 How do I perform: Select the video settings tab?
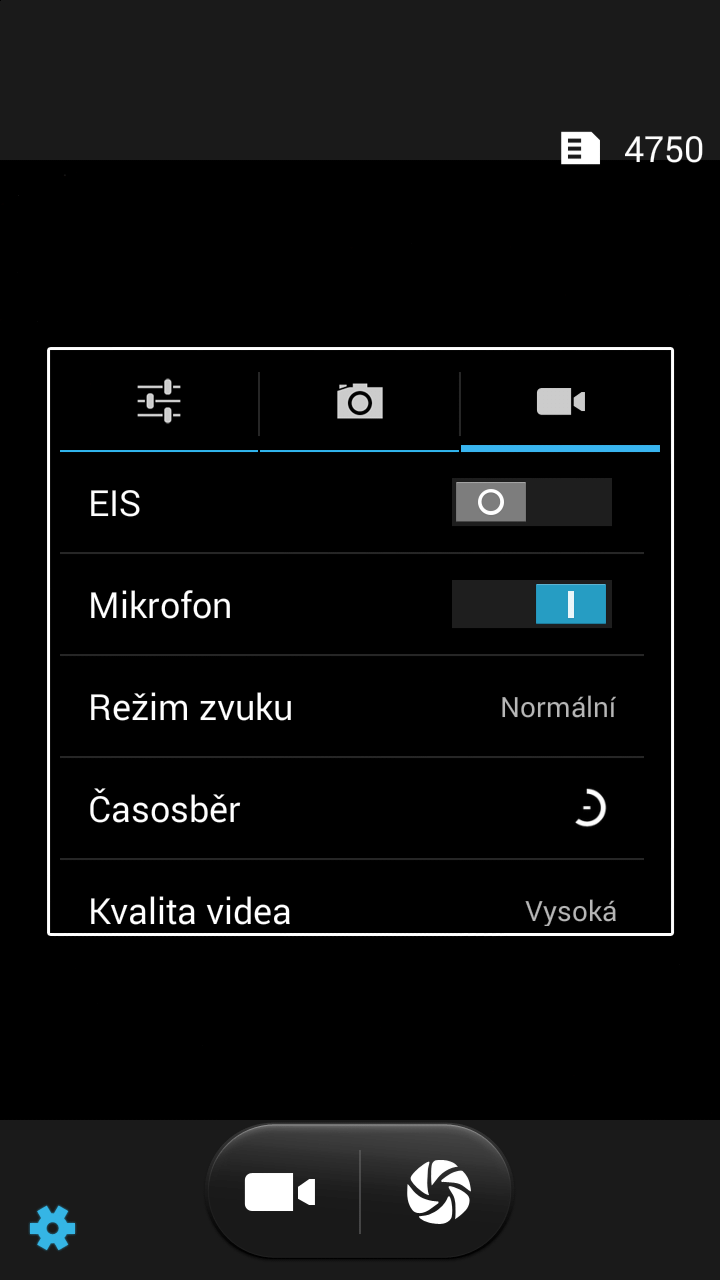[560, 402]
